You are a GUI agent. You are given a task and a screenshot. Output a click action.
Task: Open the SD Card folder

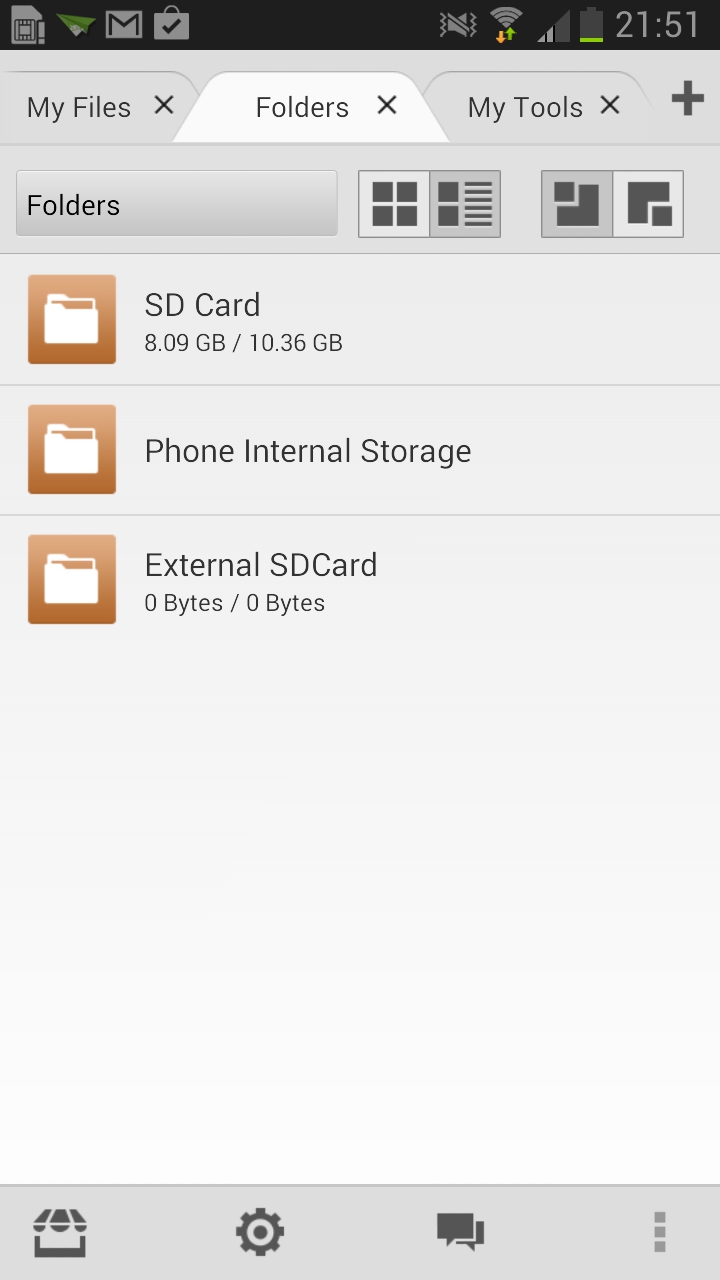pyautogui.click(x=360, y=320)
